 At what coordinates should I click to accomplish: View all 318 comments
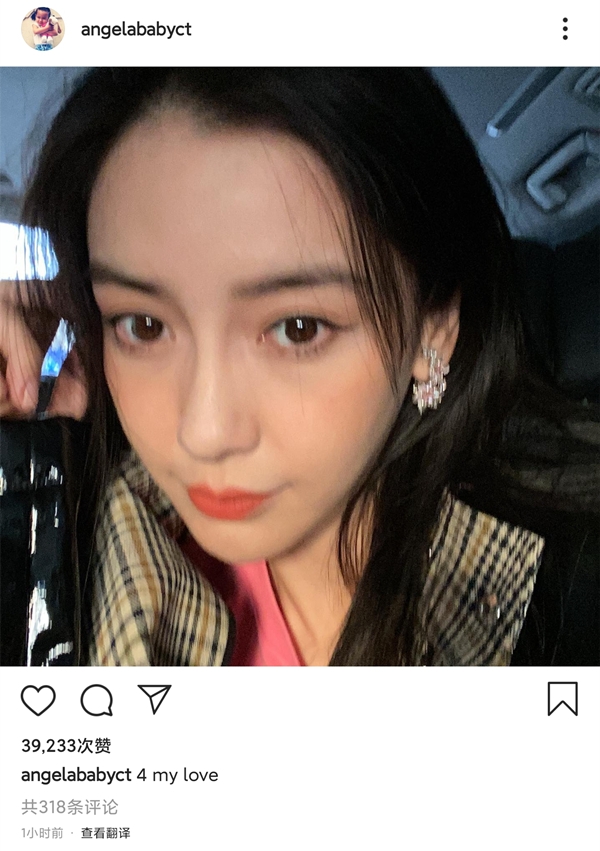70,806
